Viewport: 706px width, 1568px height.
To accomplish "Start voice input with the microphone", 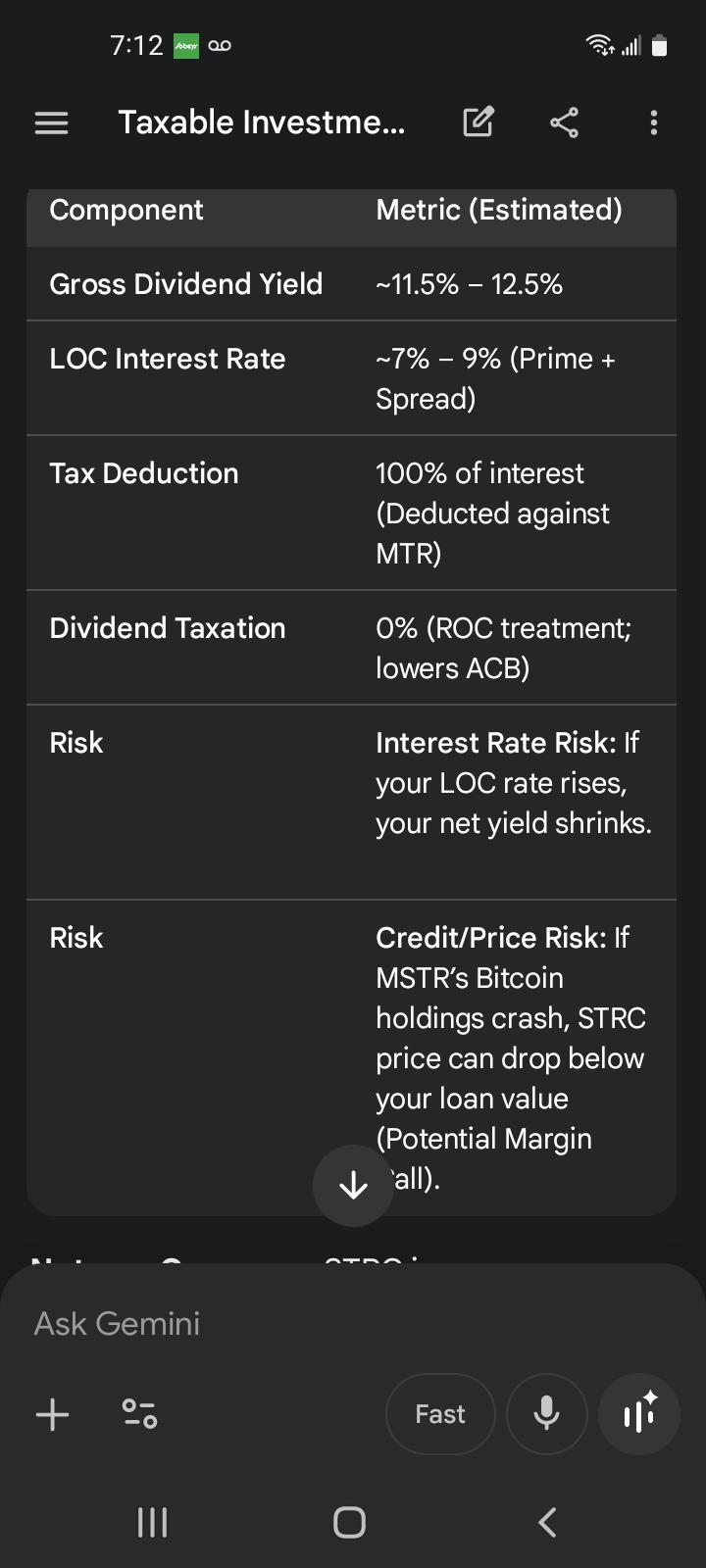I will [x=546, y=1414].
